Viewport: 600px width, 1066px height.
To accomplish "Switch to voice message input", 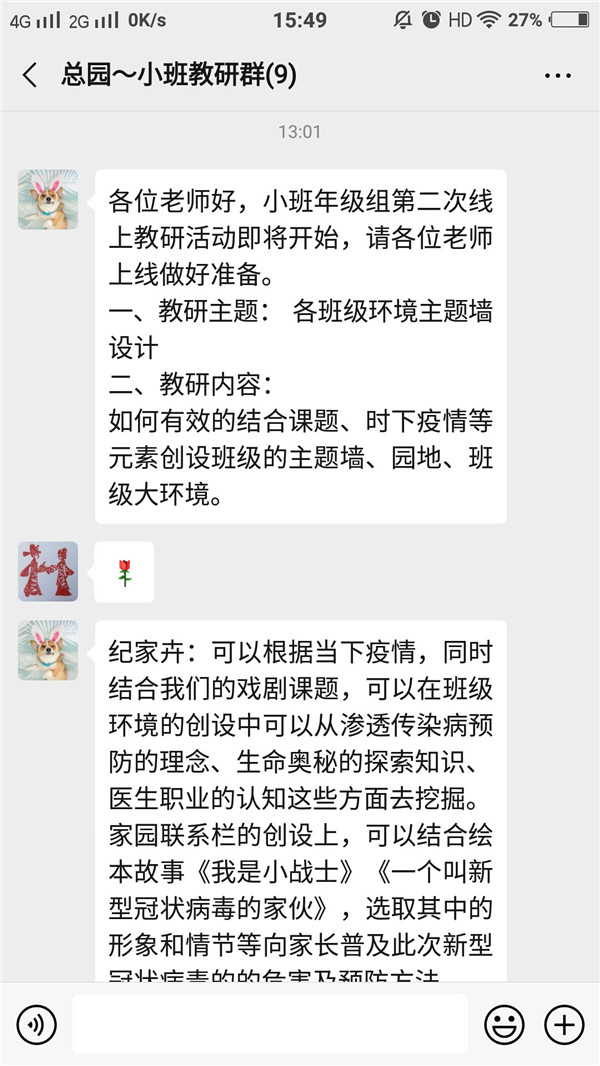I will (x=37, y=1024).
